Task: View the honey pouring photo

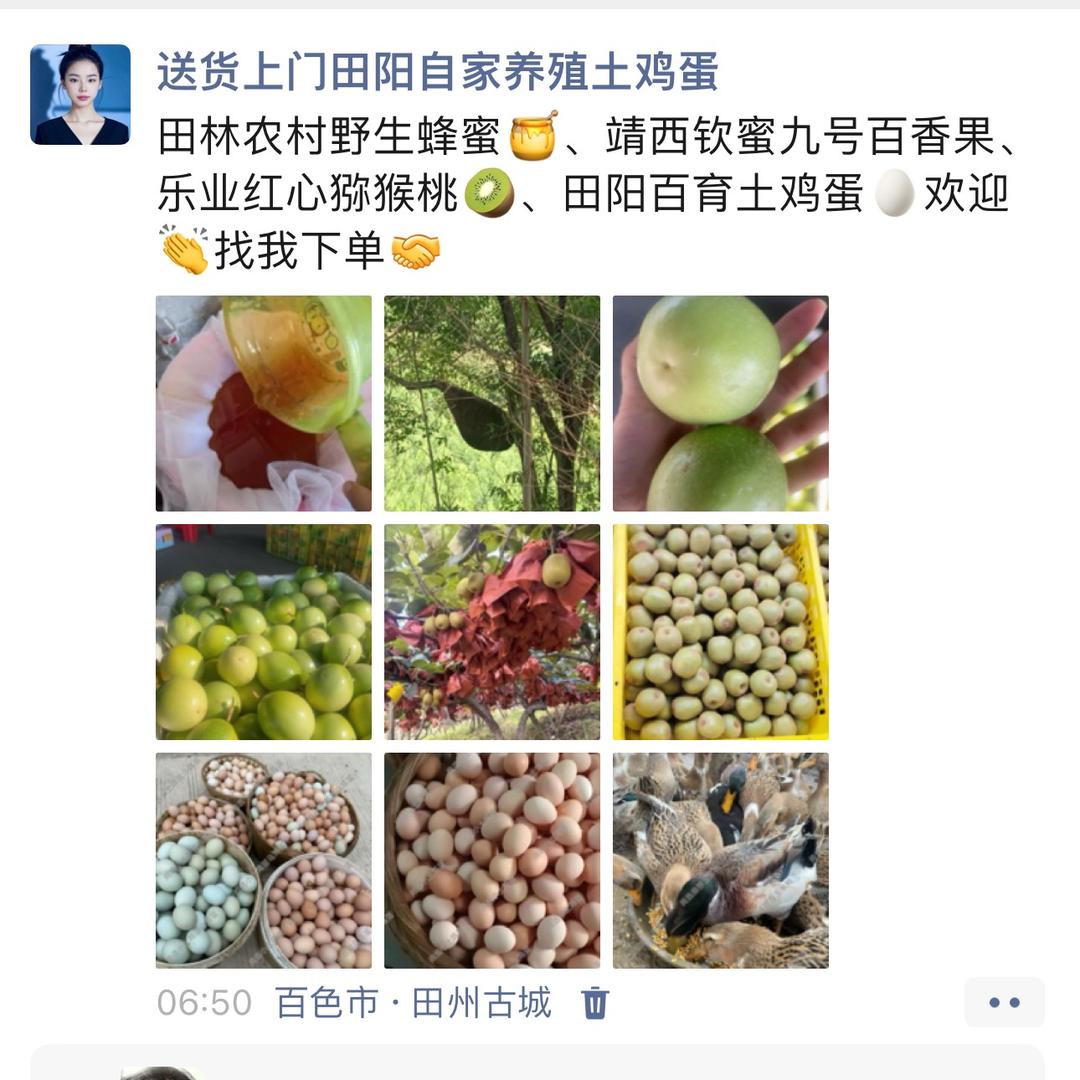Action: [x=264, y=403]
